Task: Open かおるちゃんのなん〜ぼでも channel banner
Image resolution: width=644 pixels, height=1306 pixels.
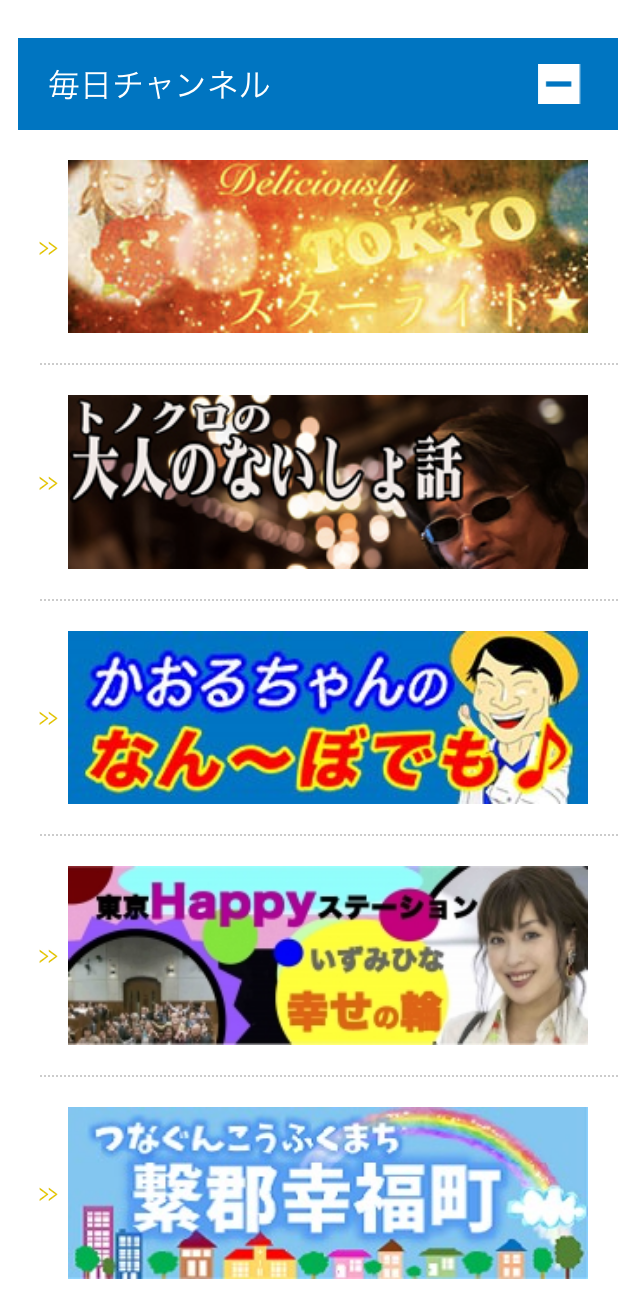Action: coord(327,717)
